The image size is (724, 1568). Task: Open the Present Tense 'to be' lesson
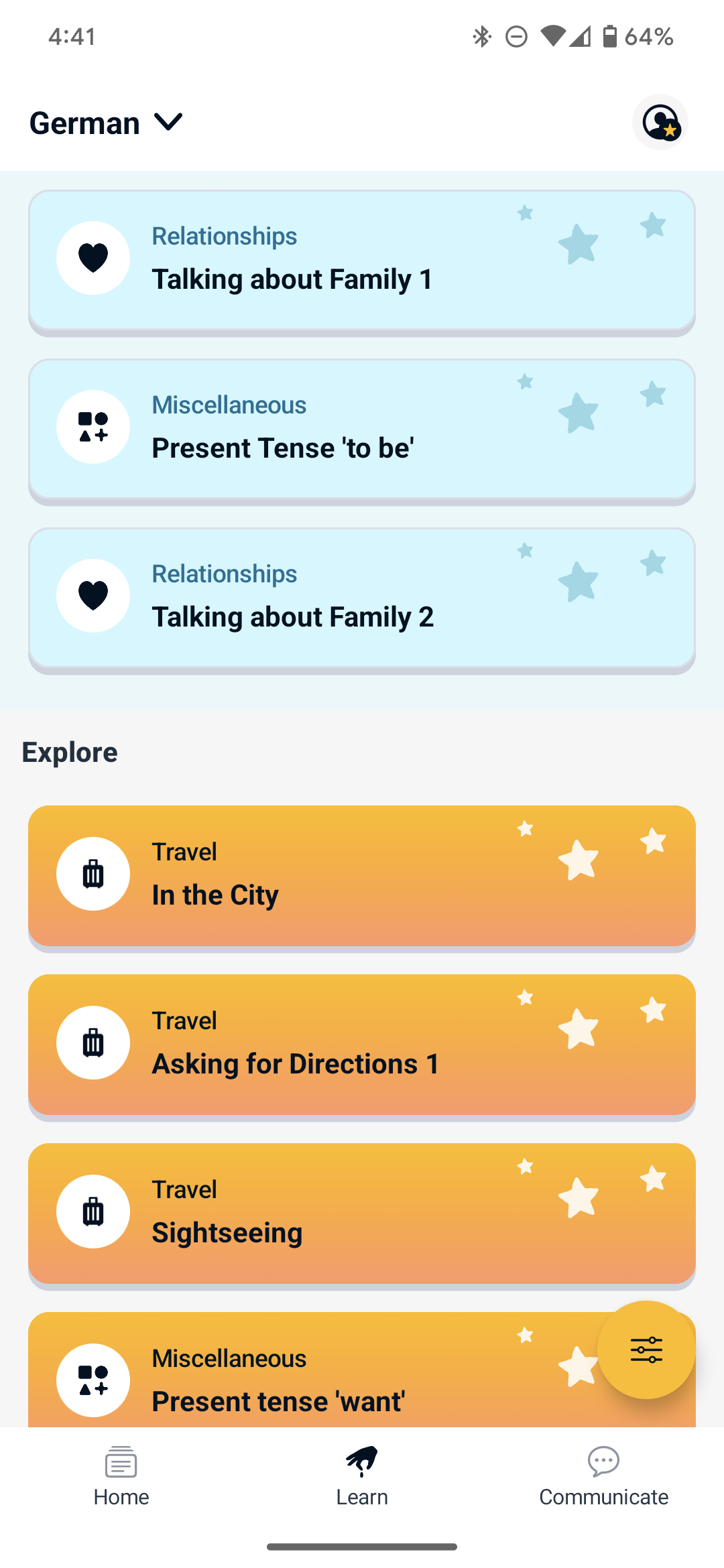pyautogui.click(x=361, y=429)
